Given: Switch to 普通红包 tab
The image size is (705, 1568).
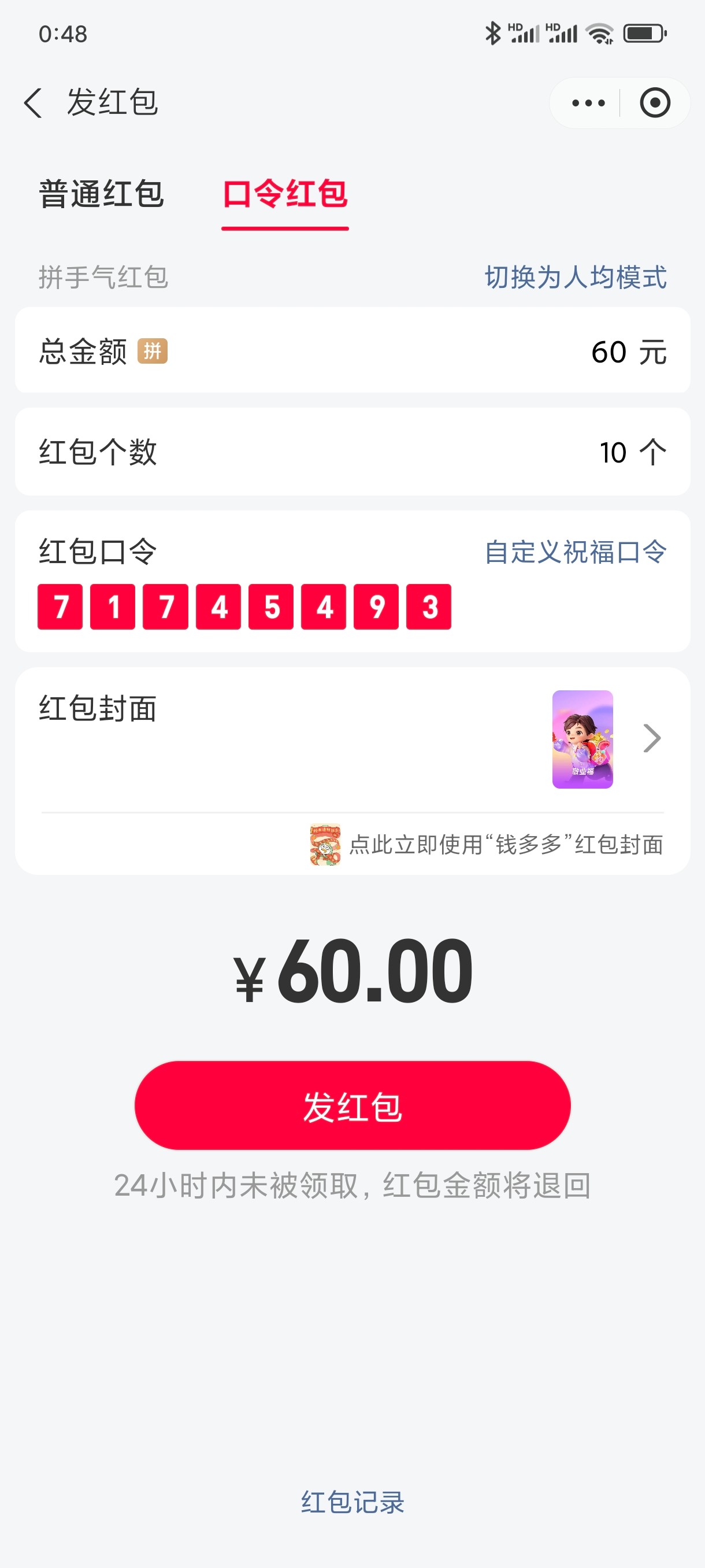Looking at the screenshot, I should [102, 195].
